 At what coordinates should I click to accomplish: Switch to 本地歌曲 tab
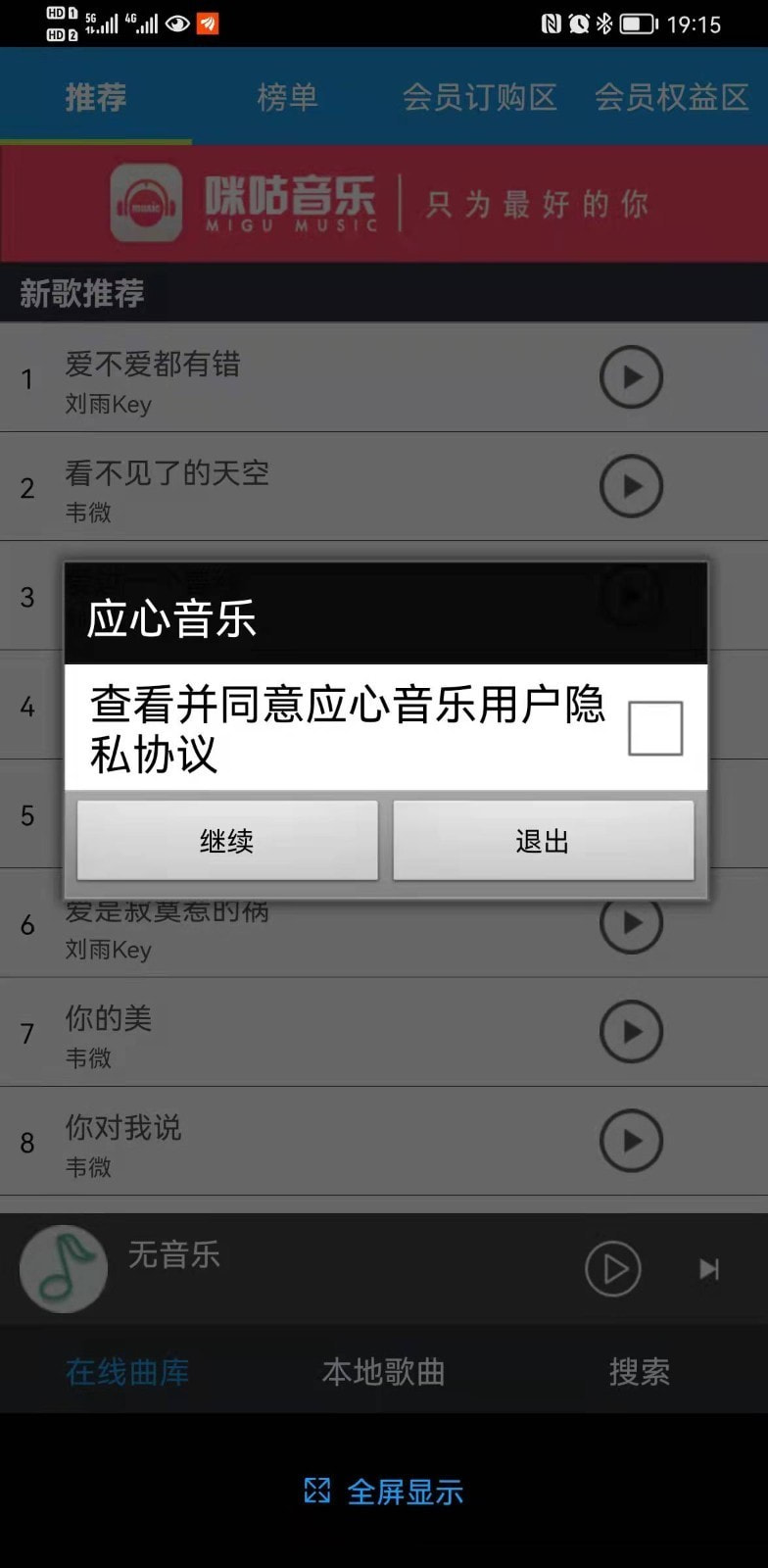(x=383, y=1372)
